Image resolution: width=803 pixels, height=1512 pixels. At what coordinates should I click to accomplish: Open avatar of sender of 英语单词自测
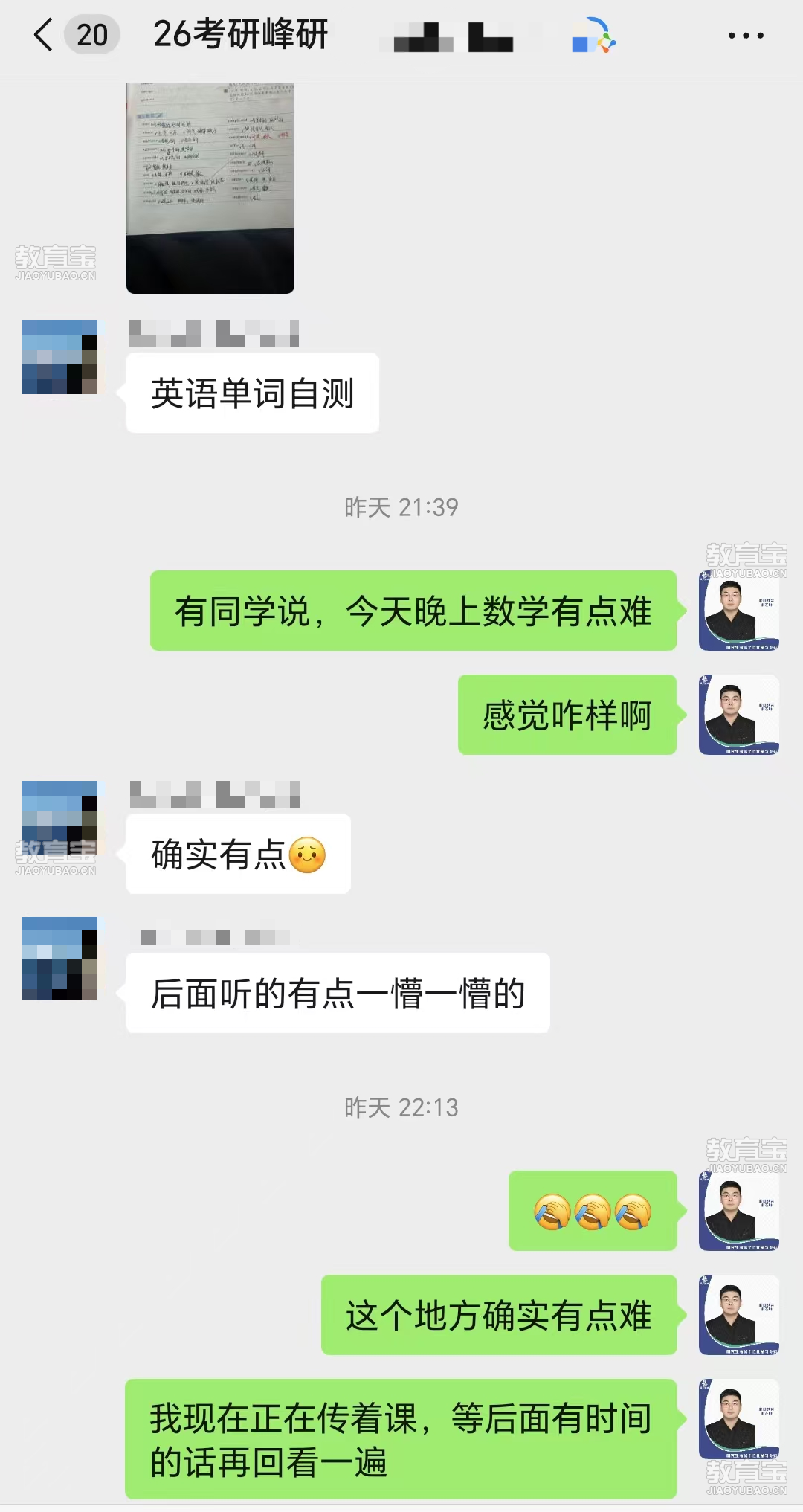(59, 357)
